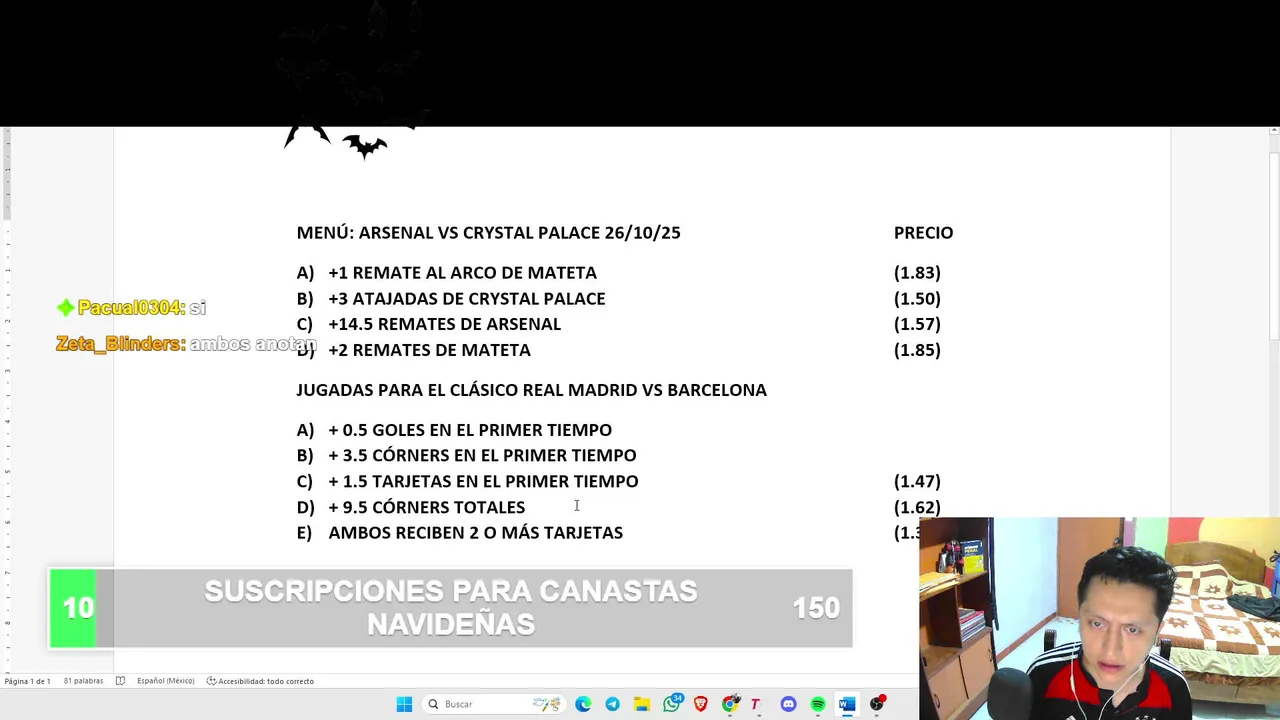
Task: Switch to the Word taskbar icon
Action: pos(847,704)
